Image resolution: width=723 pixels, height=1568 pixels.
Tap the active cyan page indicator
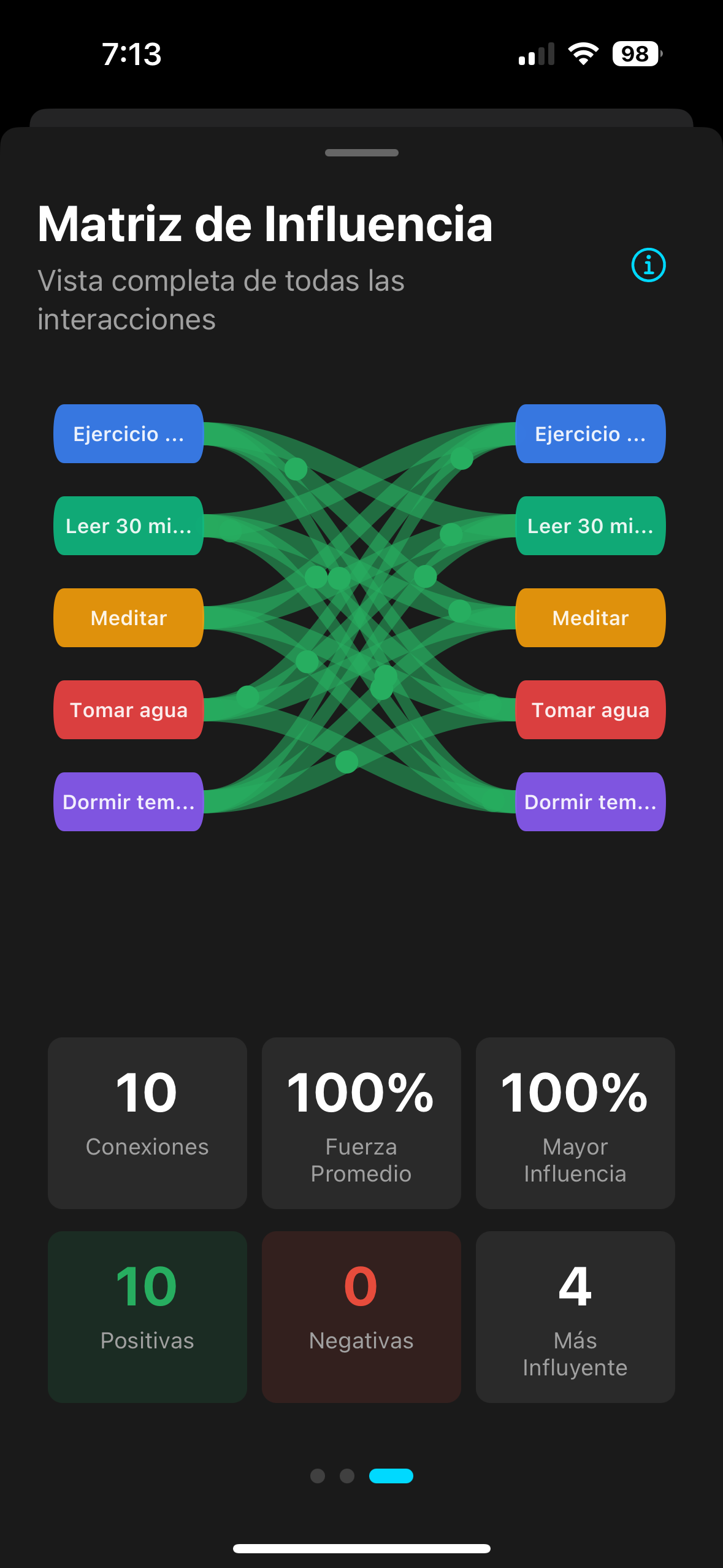(x=391, y=1477)
